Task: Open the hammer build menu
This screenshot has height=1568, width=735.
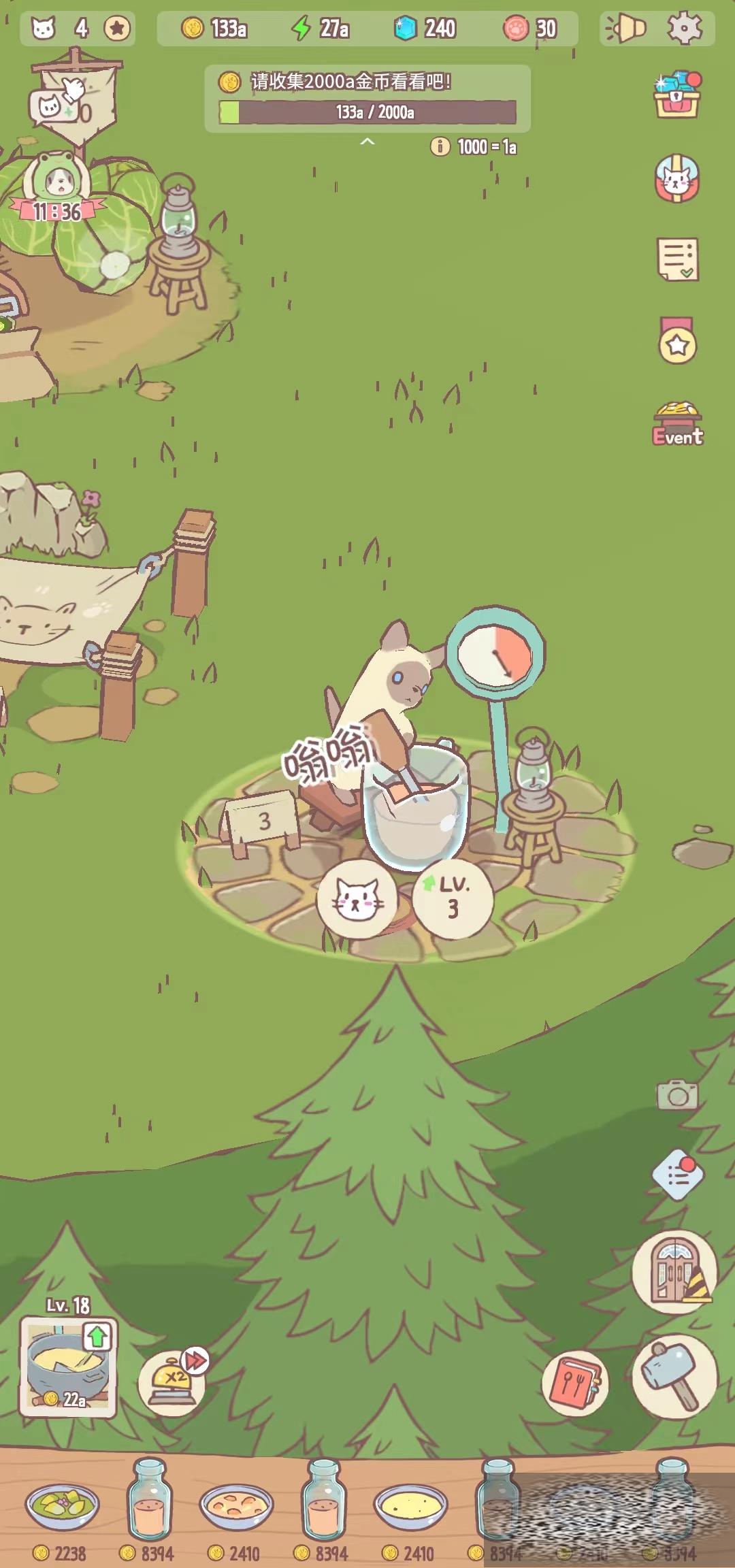Action: [x=674, y=1376]
